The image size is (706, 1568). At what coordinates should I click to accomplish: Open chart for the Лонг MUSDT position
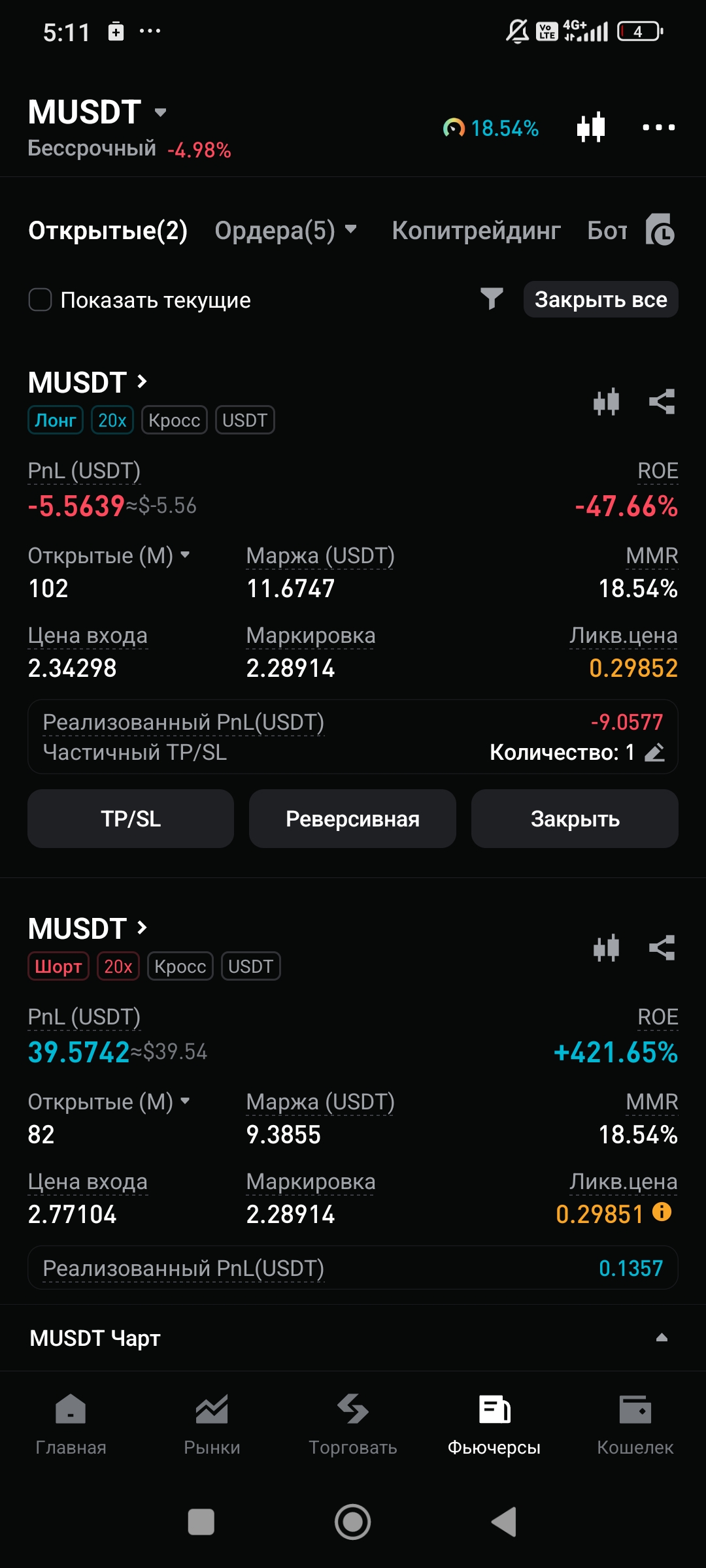tap(606, 402)
